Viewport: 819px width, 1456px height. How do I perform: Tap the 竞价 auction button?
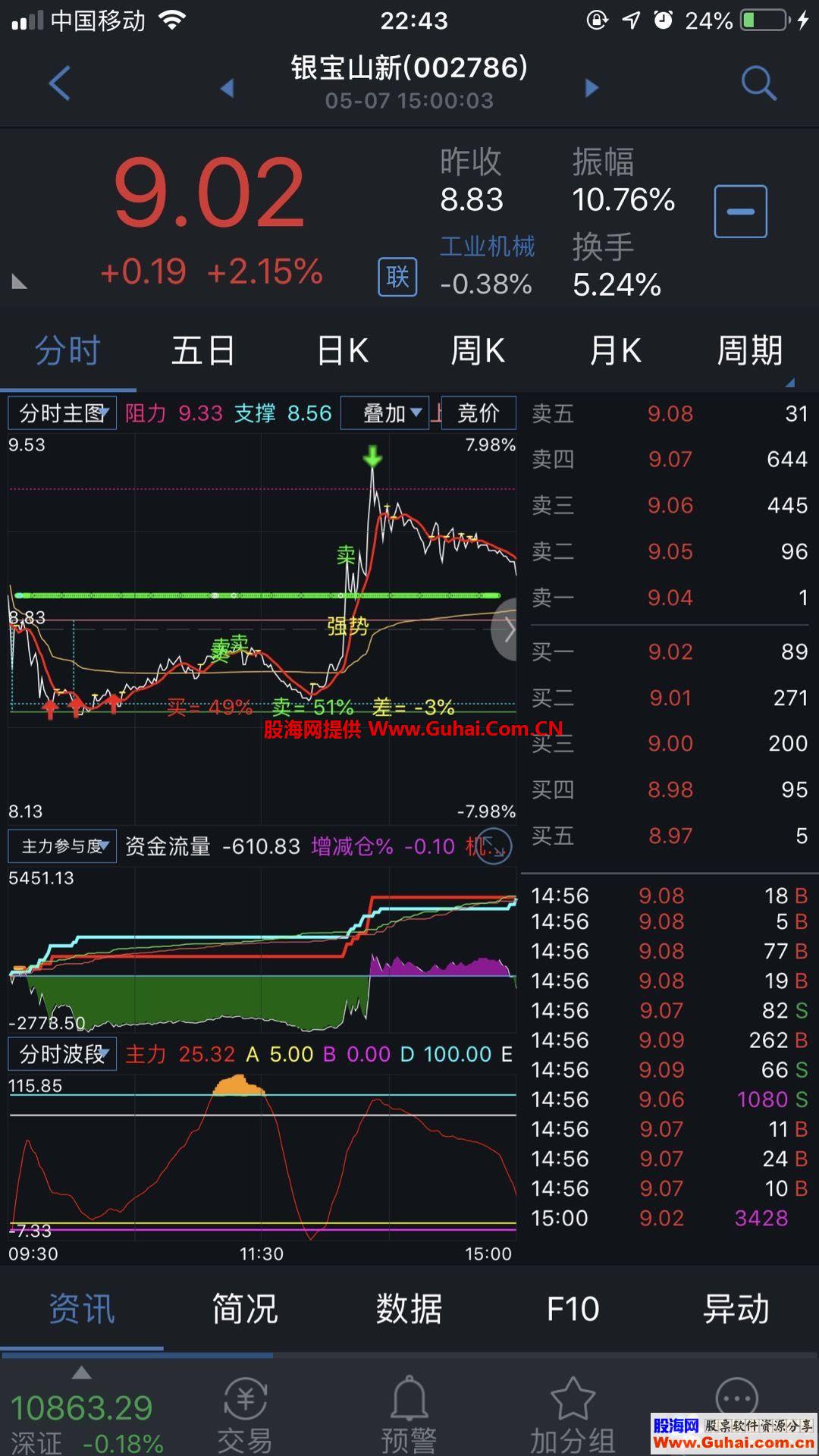478,413
